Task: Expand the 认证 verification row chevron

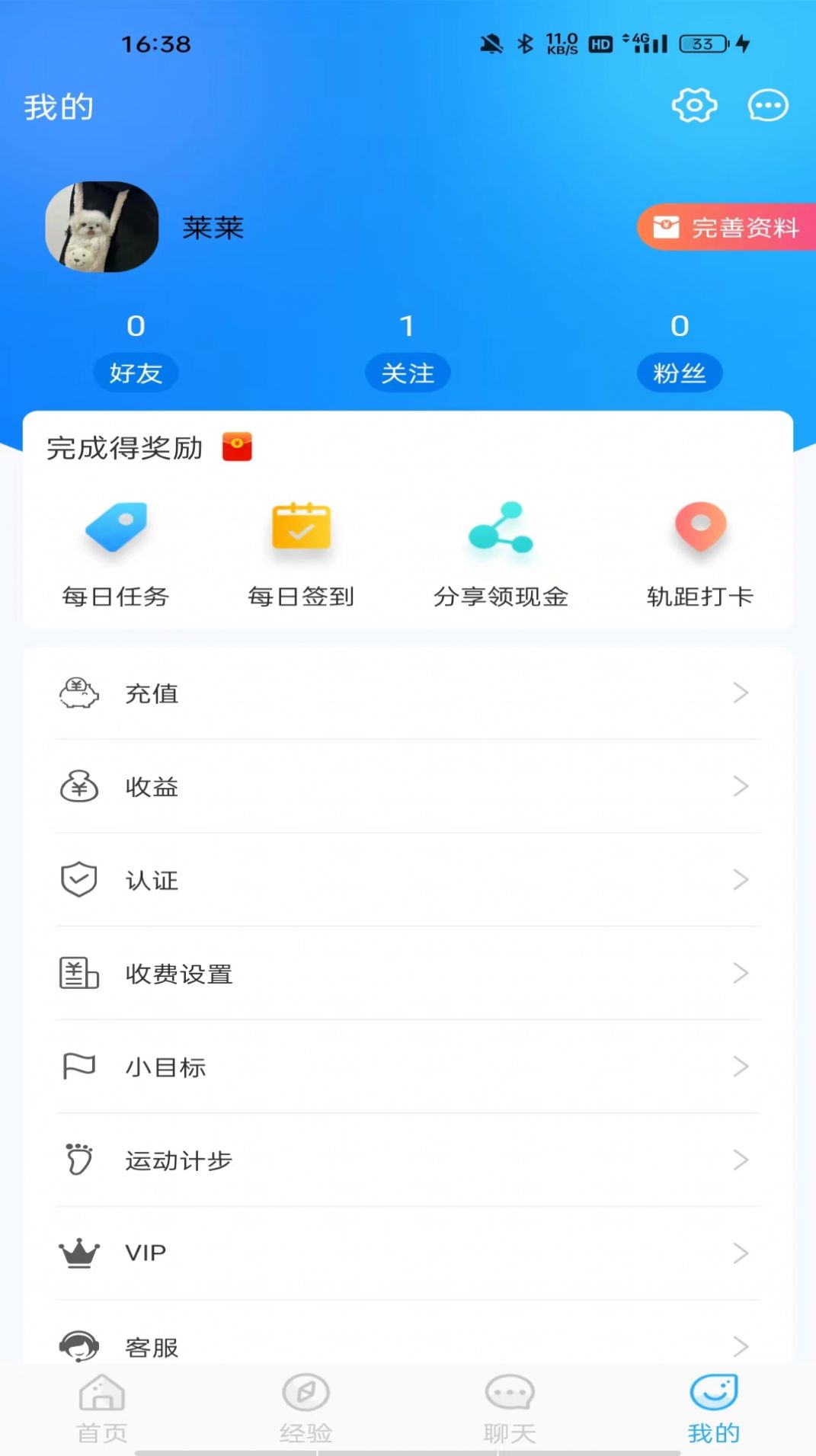Action: pyautogui.click(x=741, y=880)
